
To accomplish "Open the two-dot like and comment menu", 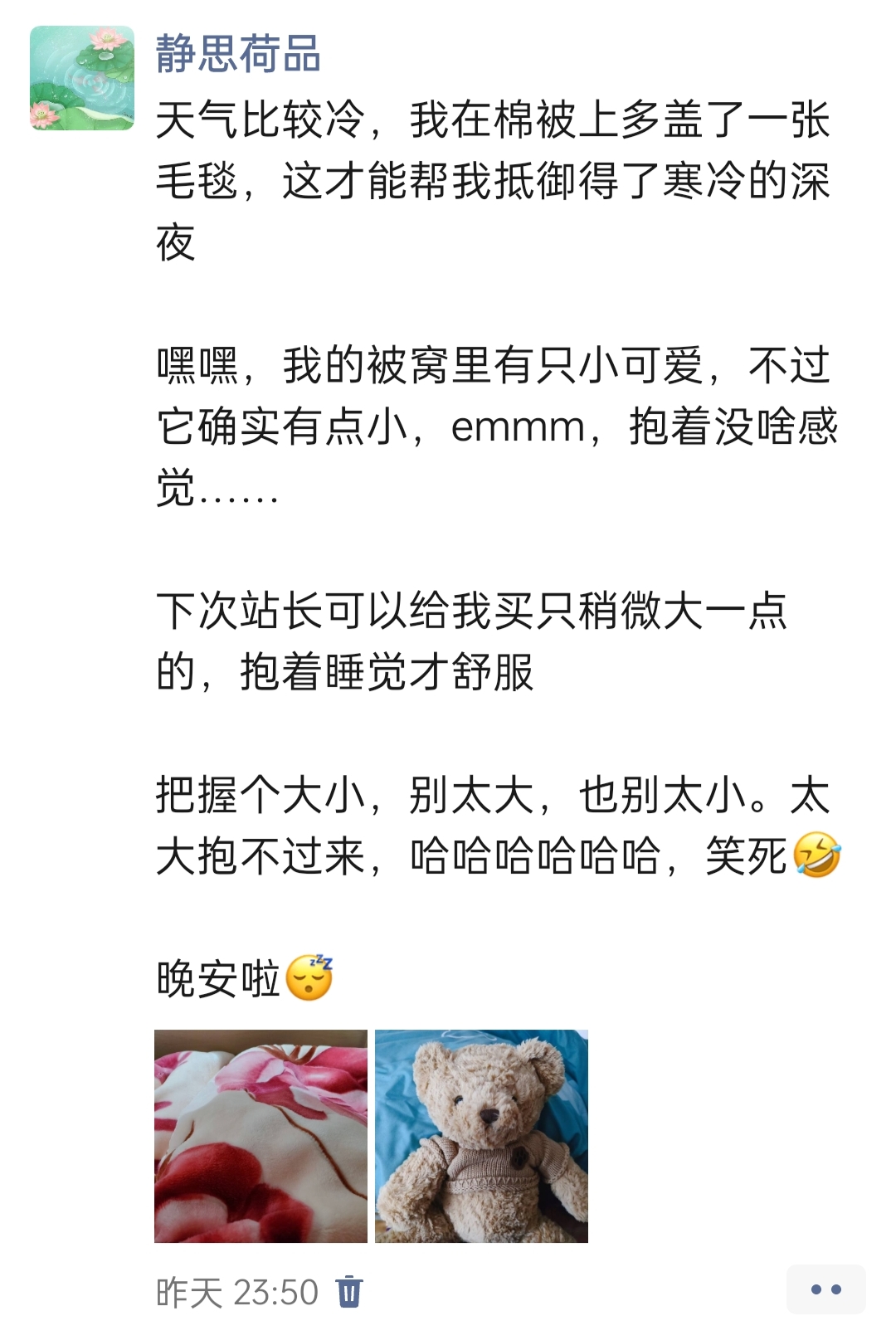I will [x=825, y=1289].
